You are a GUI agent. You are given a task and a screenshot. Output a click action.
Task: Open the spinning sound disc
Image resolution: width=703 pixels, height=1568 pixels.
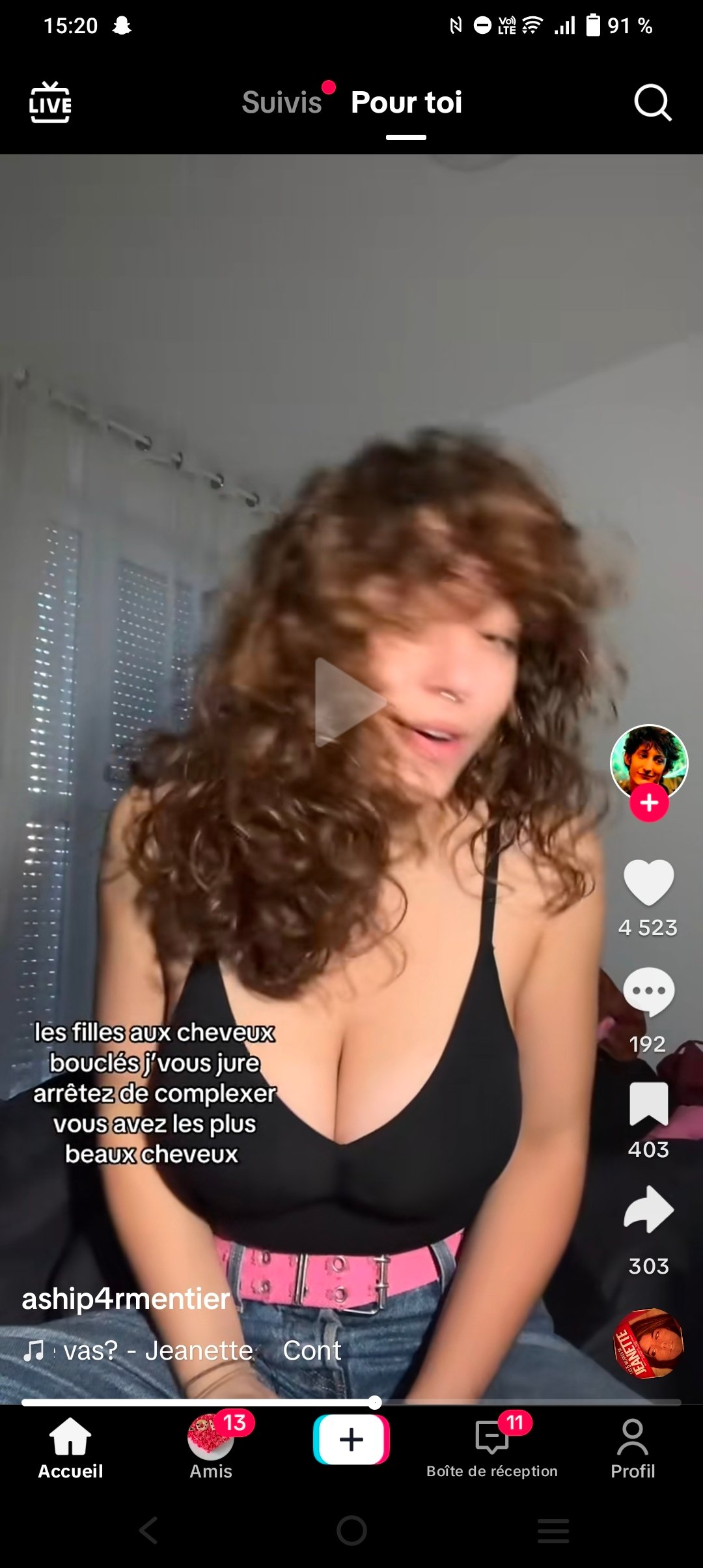[x=648, y=1343]
